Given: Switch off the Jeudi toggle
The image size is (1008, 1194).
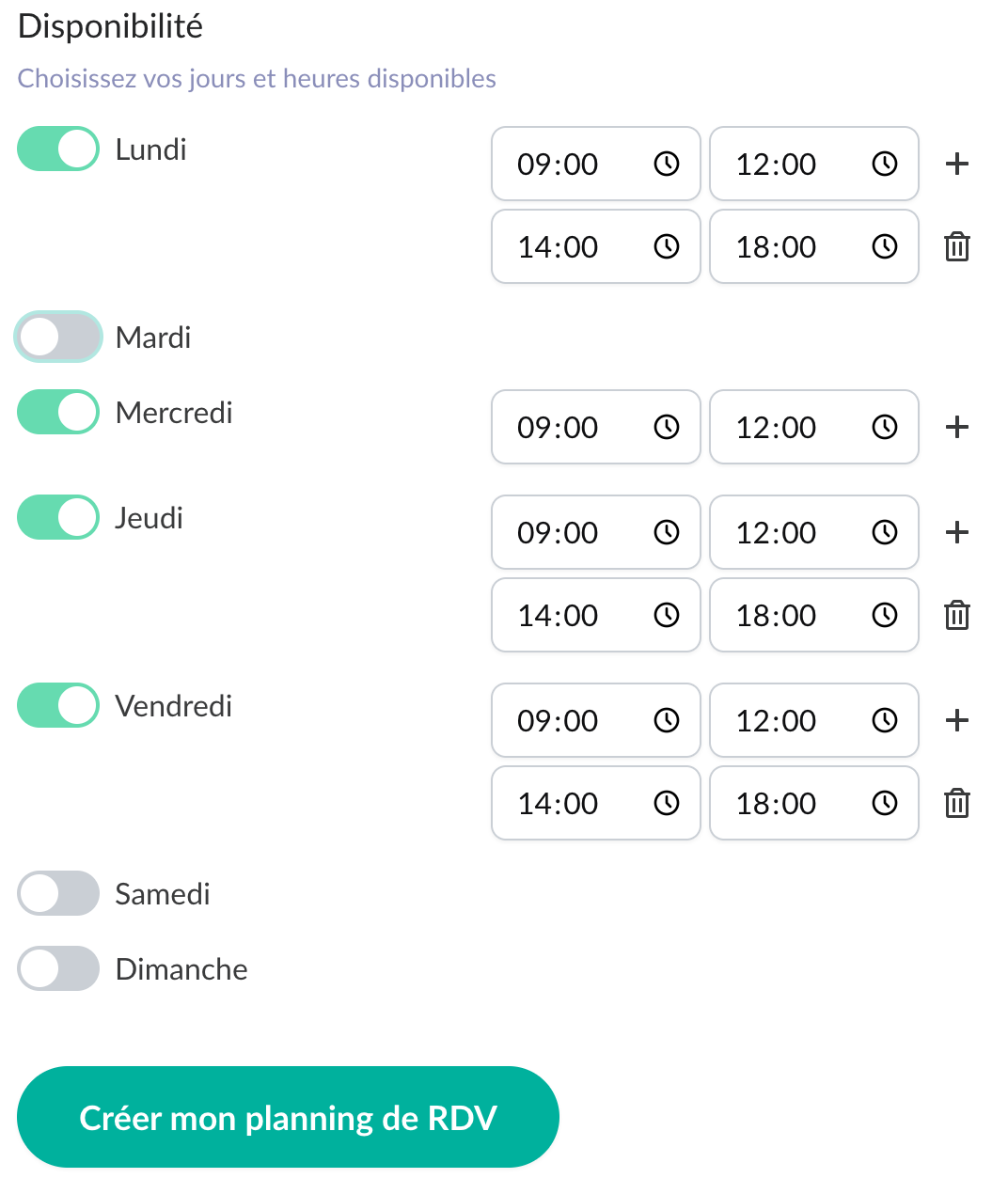Looking at the screenshot, I should pyautogui.click(x=58, y=518).
